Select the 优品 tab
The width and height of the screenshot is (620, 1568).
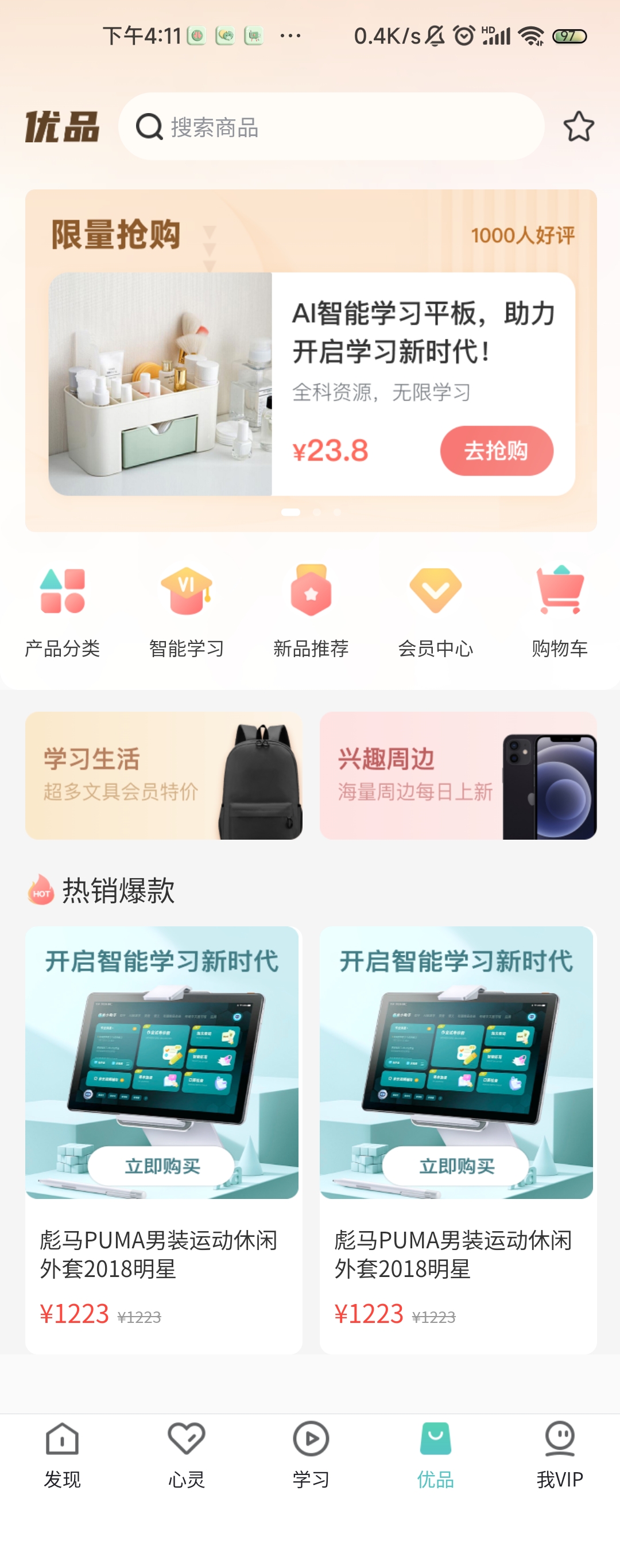435,1455
